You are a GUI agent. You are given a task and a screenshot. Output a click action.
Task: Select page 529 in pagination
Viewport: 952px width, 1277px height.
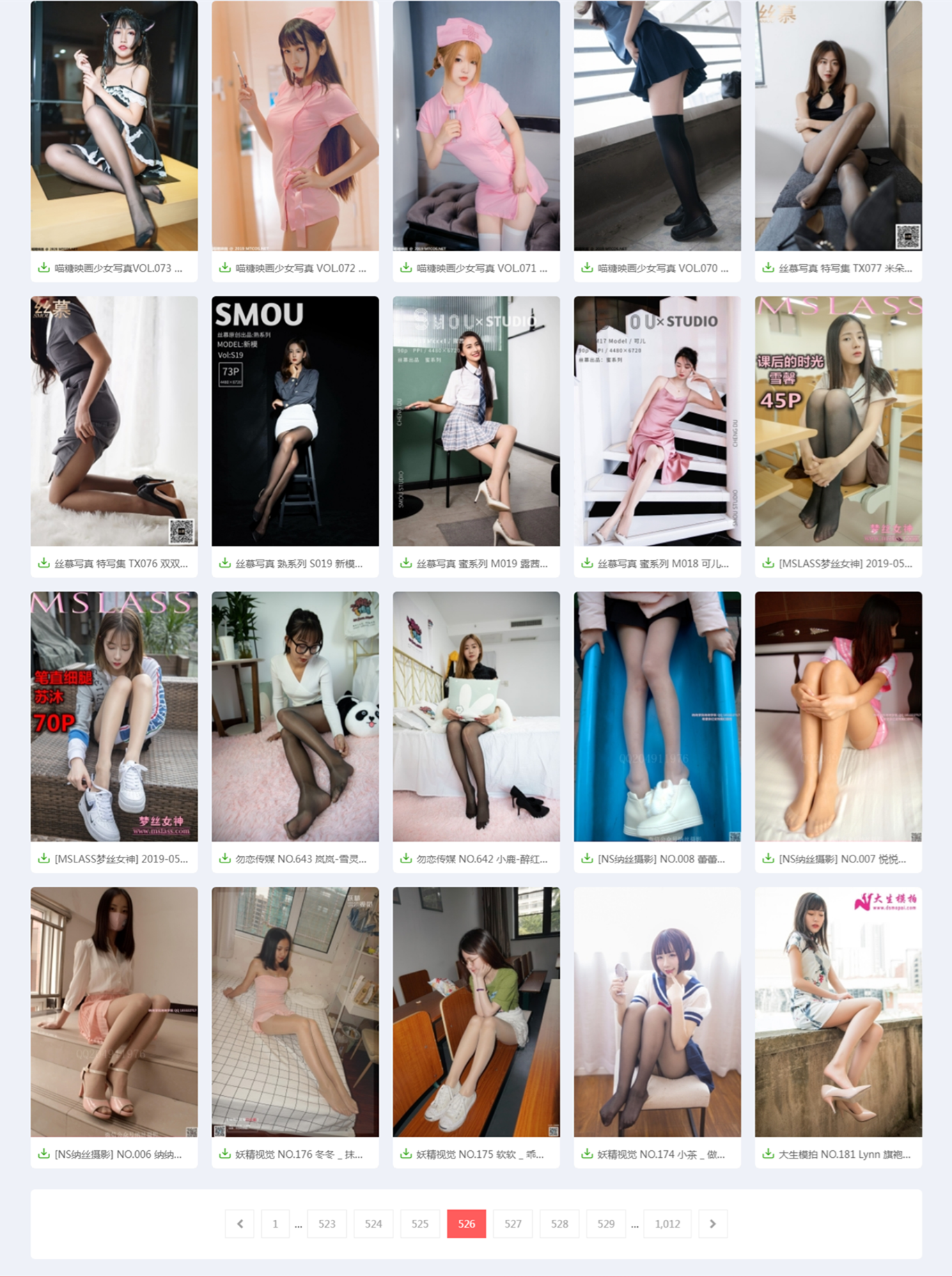[x=606, y=1223]
